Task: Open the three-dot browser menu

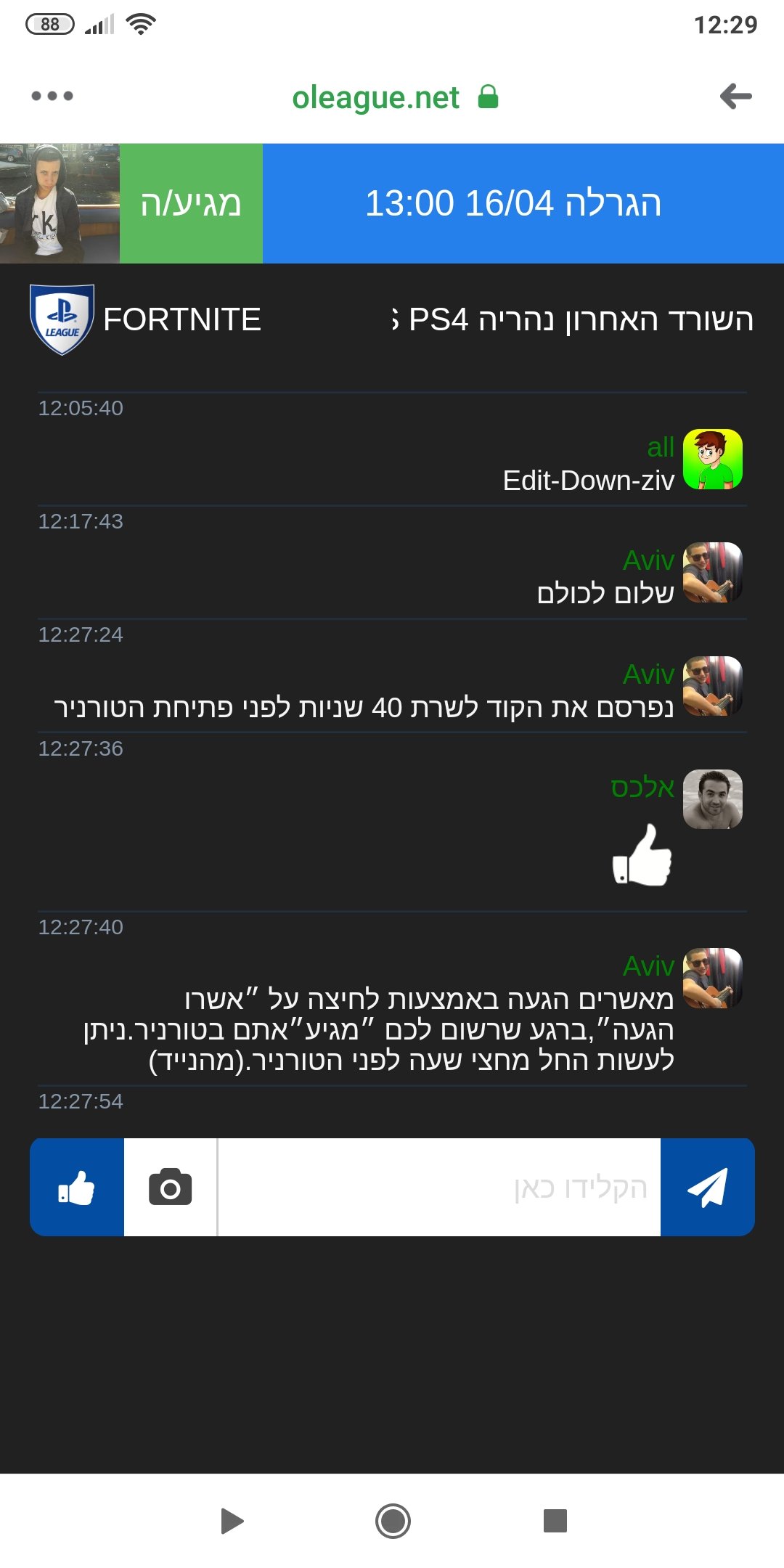Action: point(52,96)
